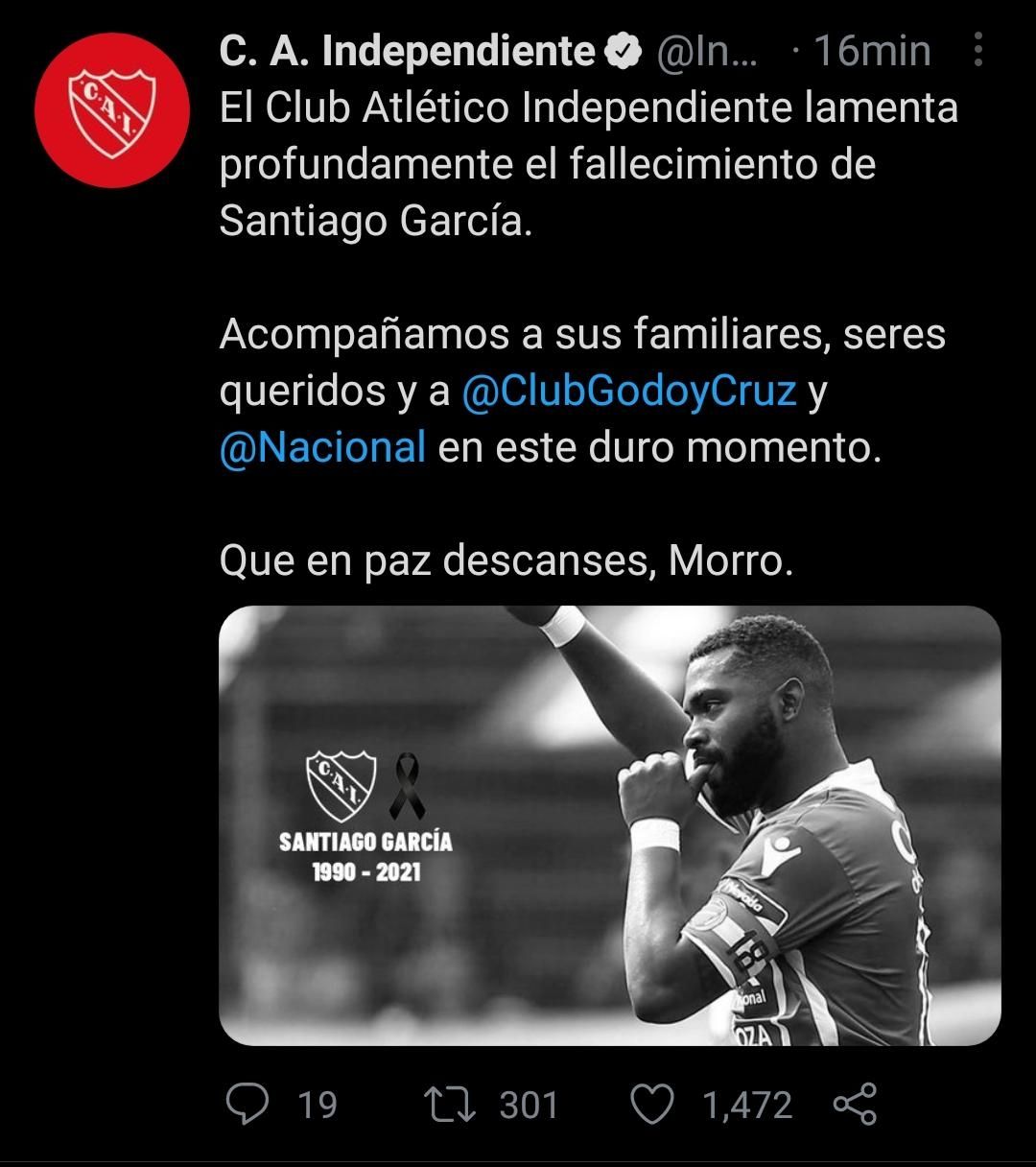Open C. A. Independiente's profile avatar
1036x1167 pixels.
[111, 109]
